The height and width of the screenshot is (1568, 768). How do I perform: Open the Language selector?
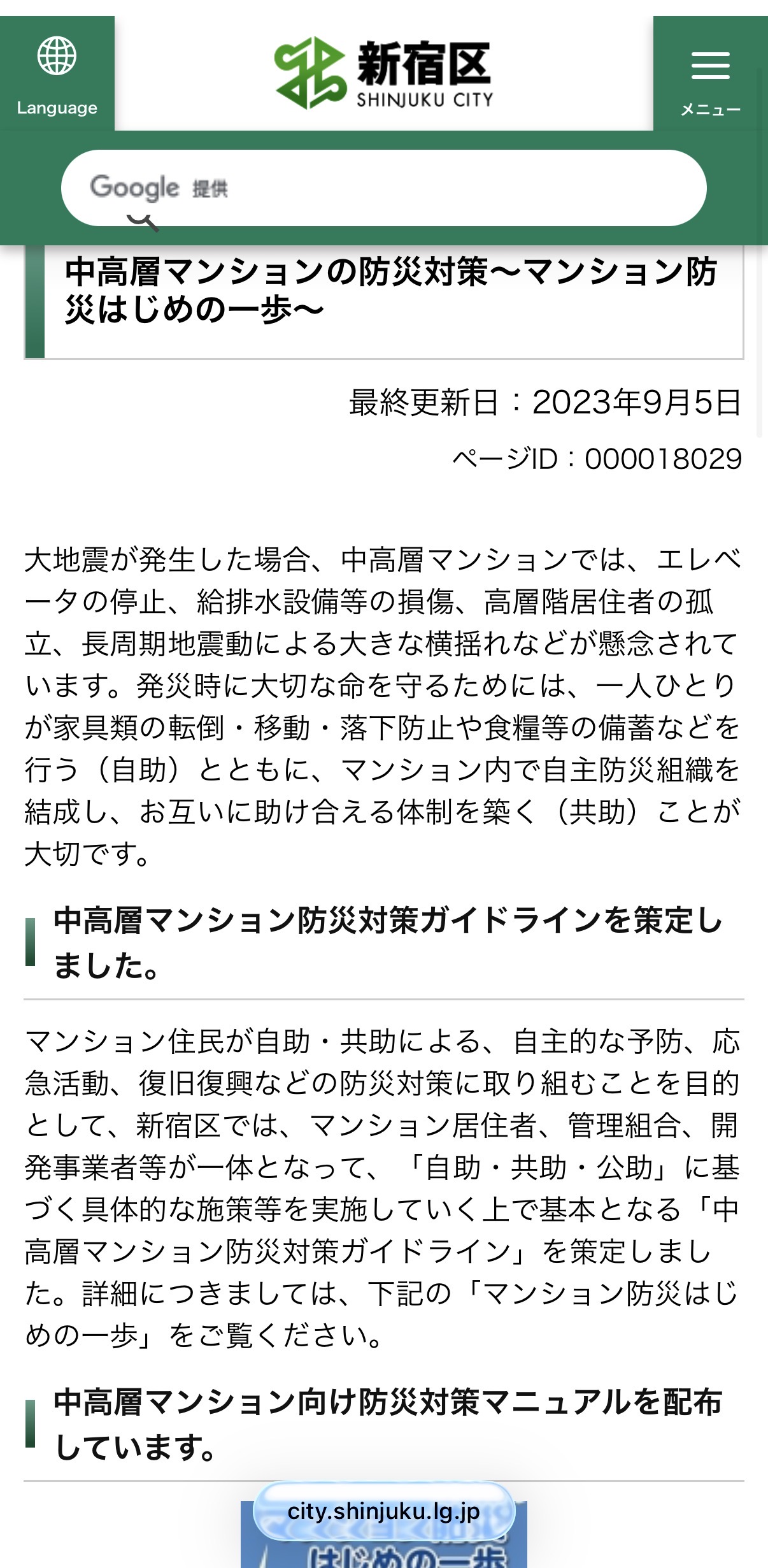pyautogui.click(x=57, y=74)
